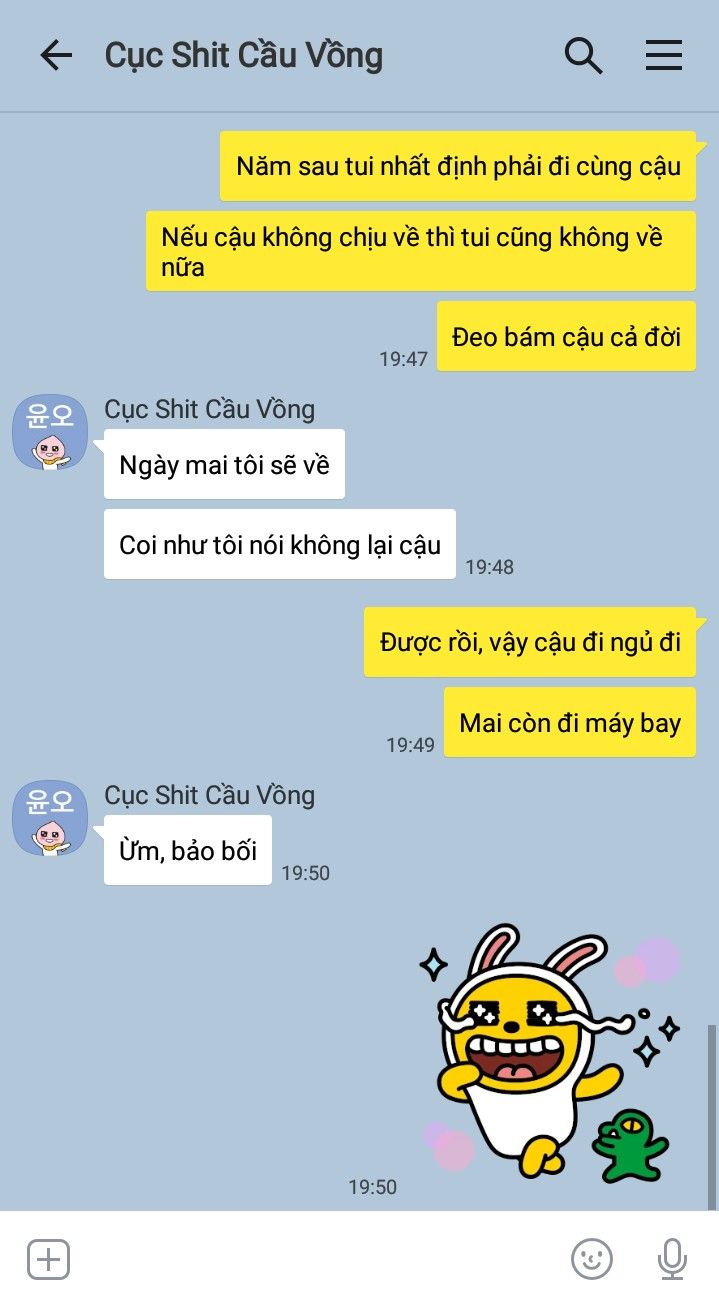The width and height of the screenshot is (719, 1305).
Task: Open the plus attachment options
Action: point(48,1259)
